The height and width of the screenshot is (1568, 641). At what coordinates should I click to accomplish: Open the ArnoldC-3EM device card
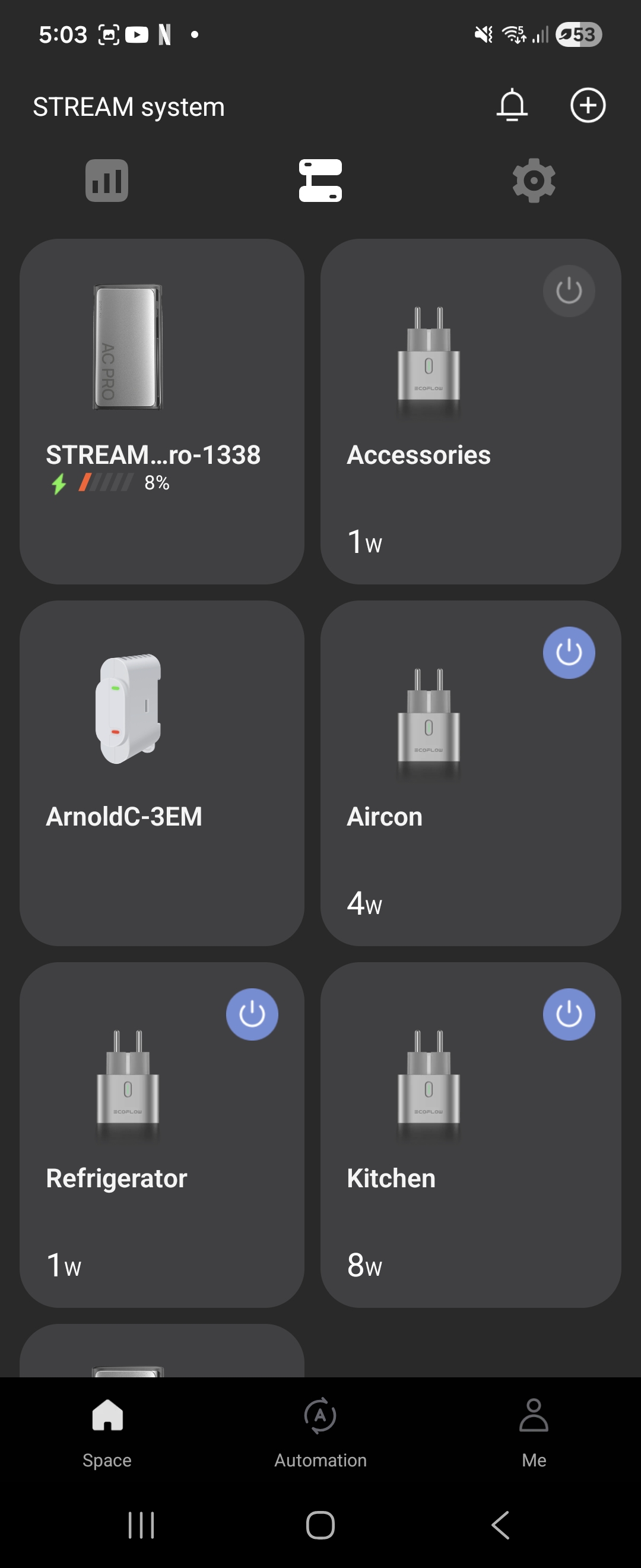(x=162, y=773)
